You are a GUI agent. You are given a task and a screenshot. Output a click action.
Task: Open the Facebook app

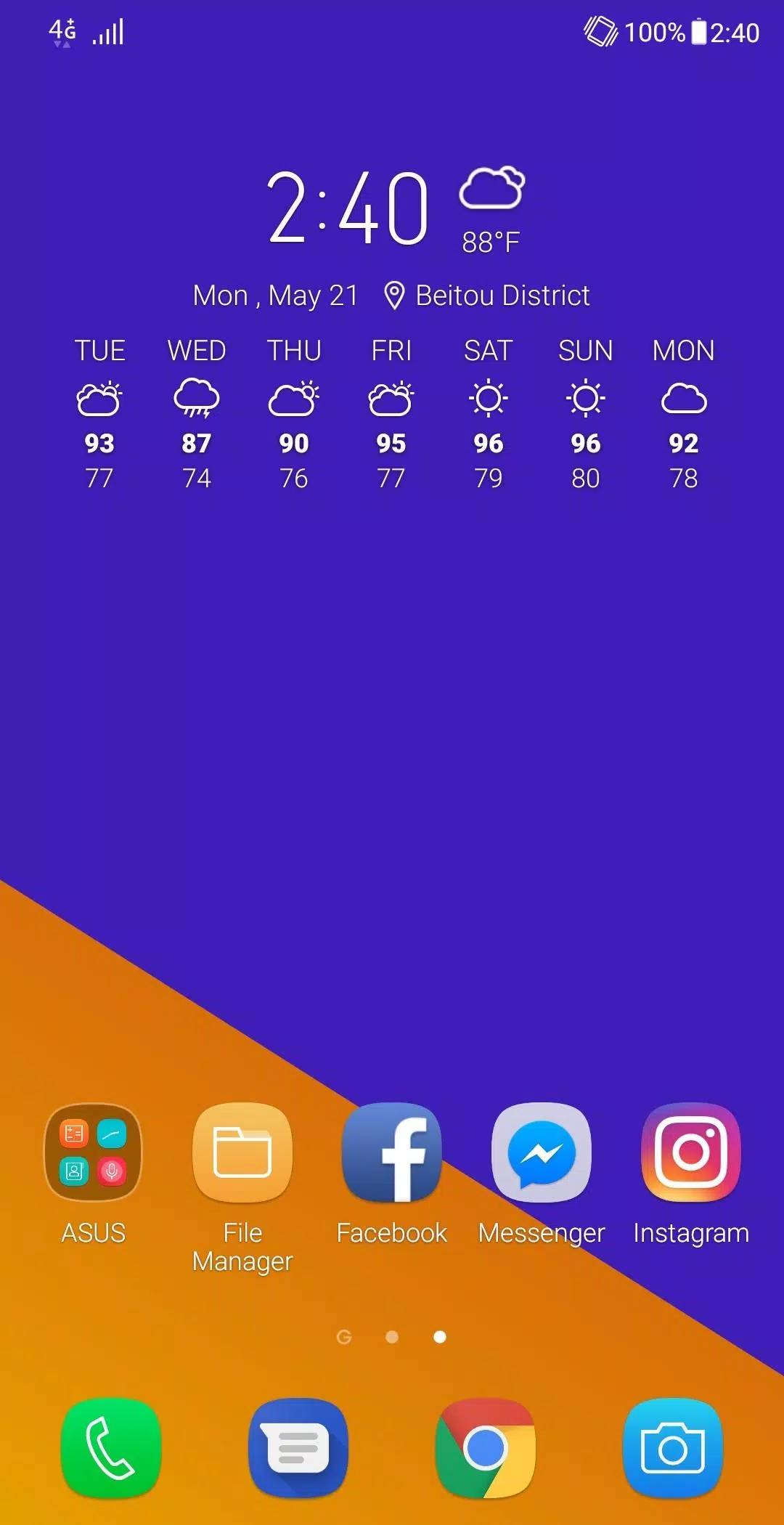(392, 1153)
